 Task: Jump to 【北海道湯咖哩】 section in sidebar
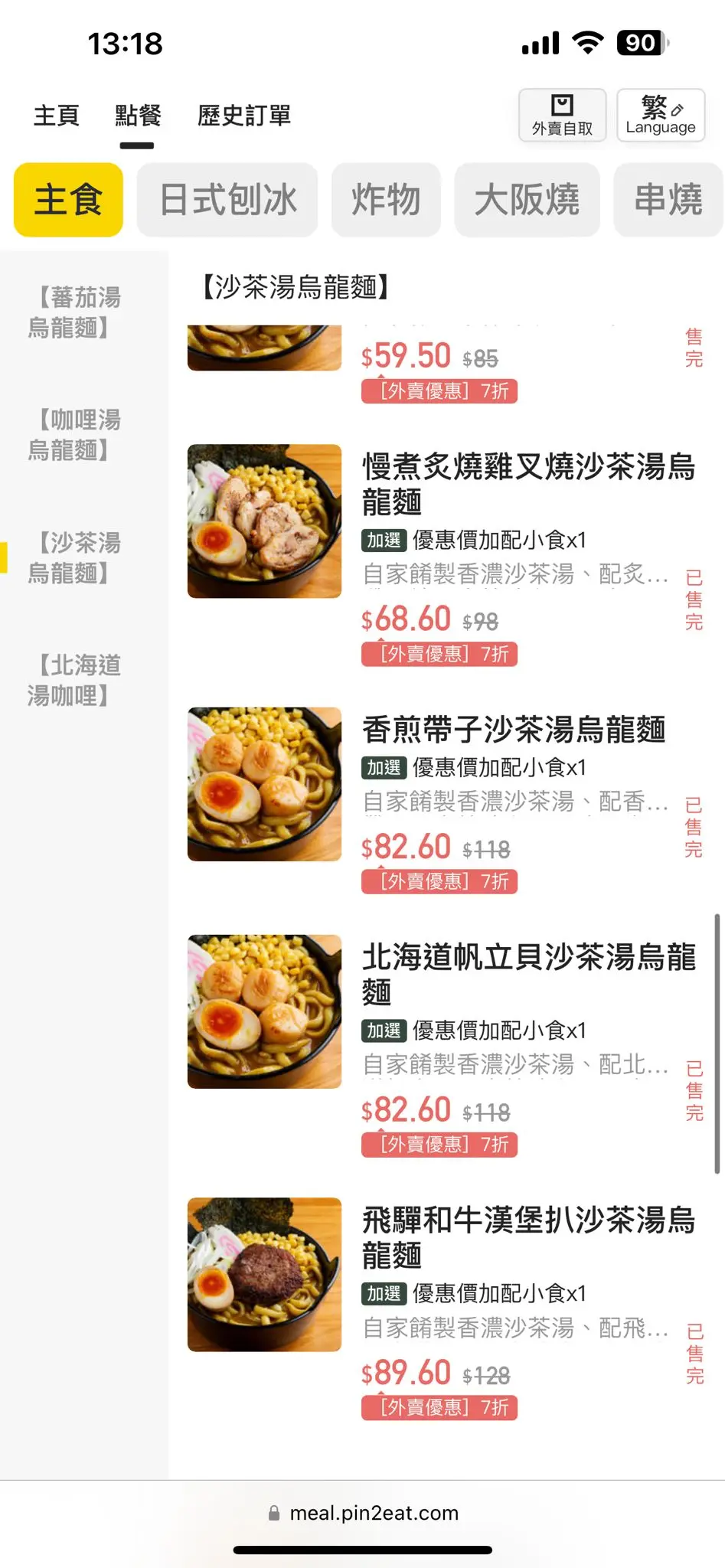coord(75,680)
